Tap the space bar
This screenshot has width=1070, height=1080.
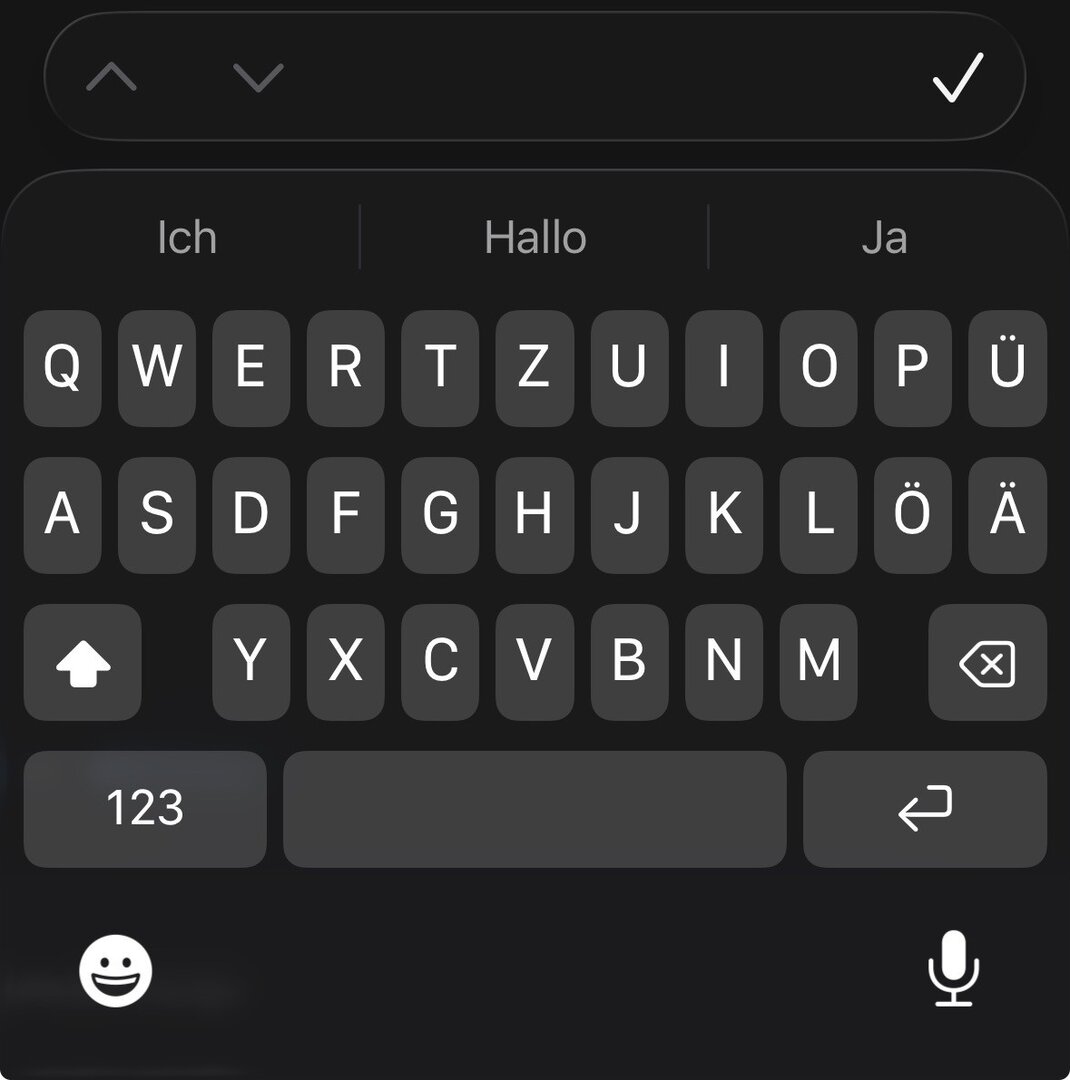point(535,808)
